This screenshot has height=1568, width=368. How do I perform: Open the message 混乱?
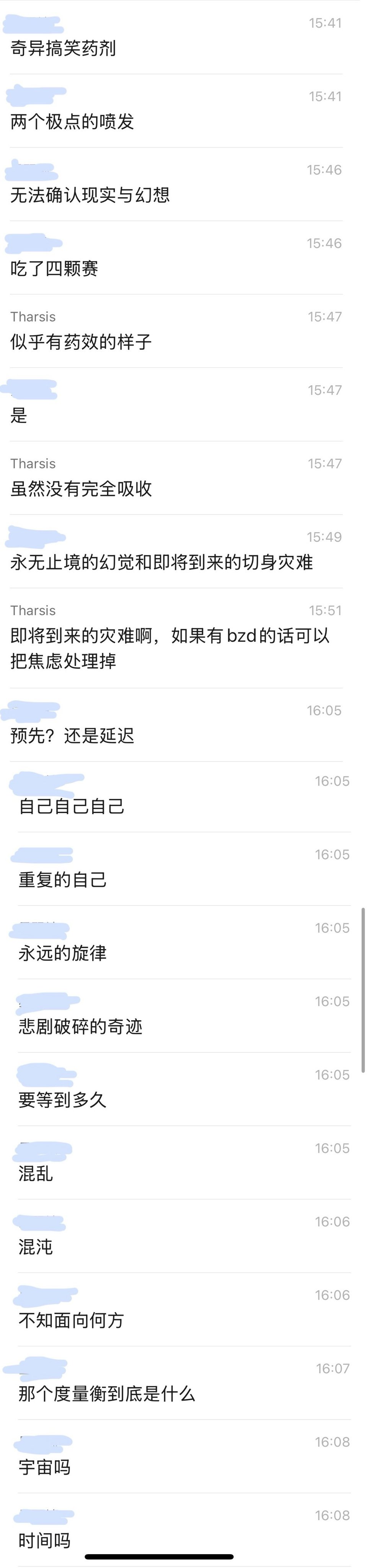tap(36, 1174)
